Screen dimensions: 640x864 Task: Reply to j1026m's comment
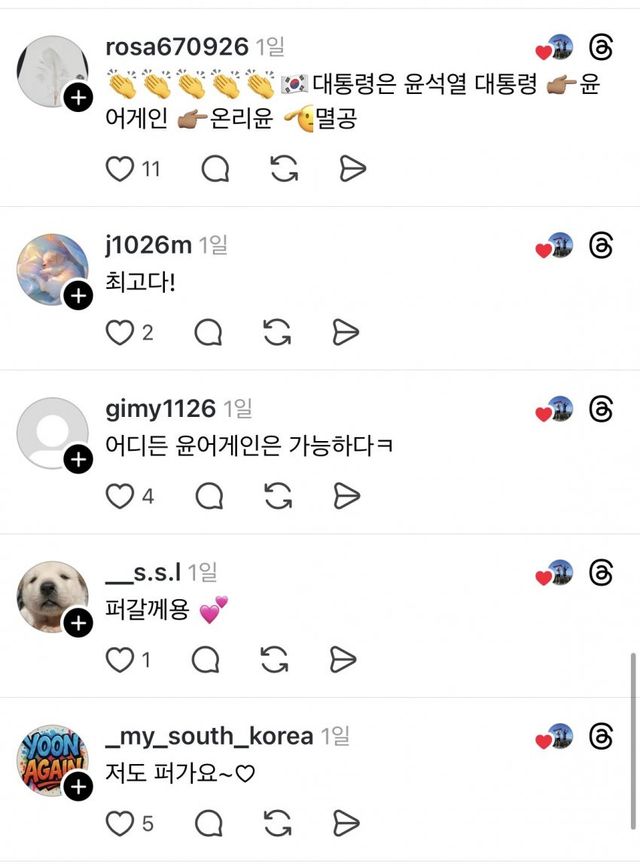click(208, 332)
